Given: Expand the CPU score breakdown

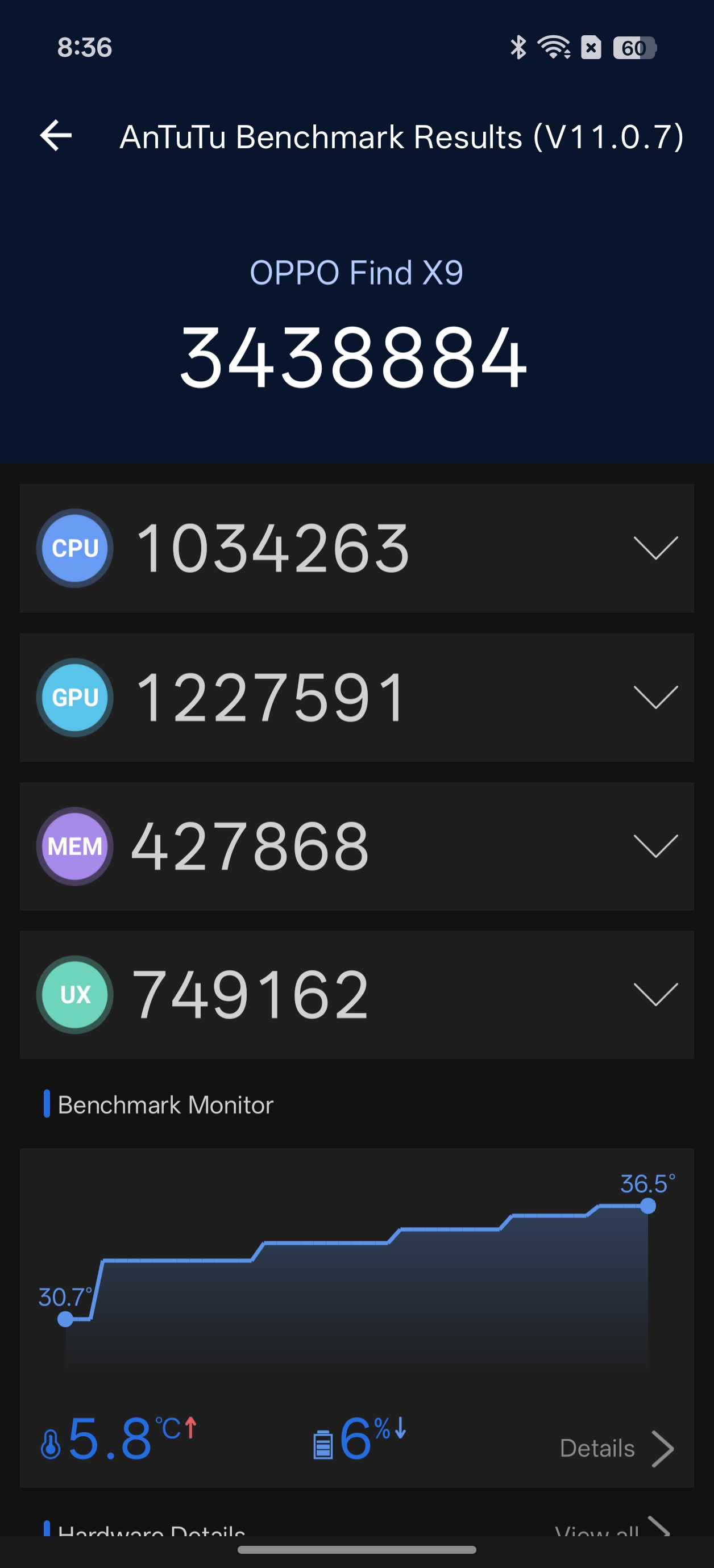Looking at the screenshot, I should click(656, 547).
